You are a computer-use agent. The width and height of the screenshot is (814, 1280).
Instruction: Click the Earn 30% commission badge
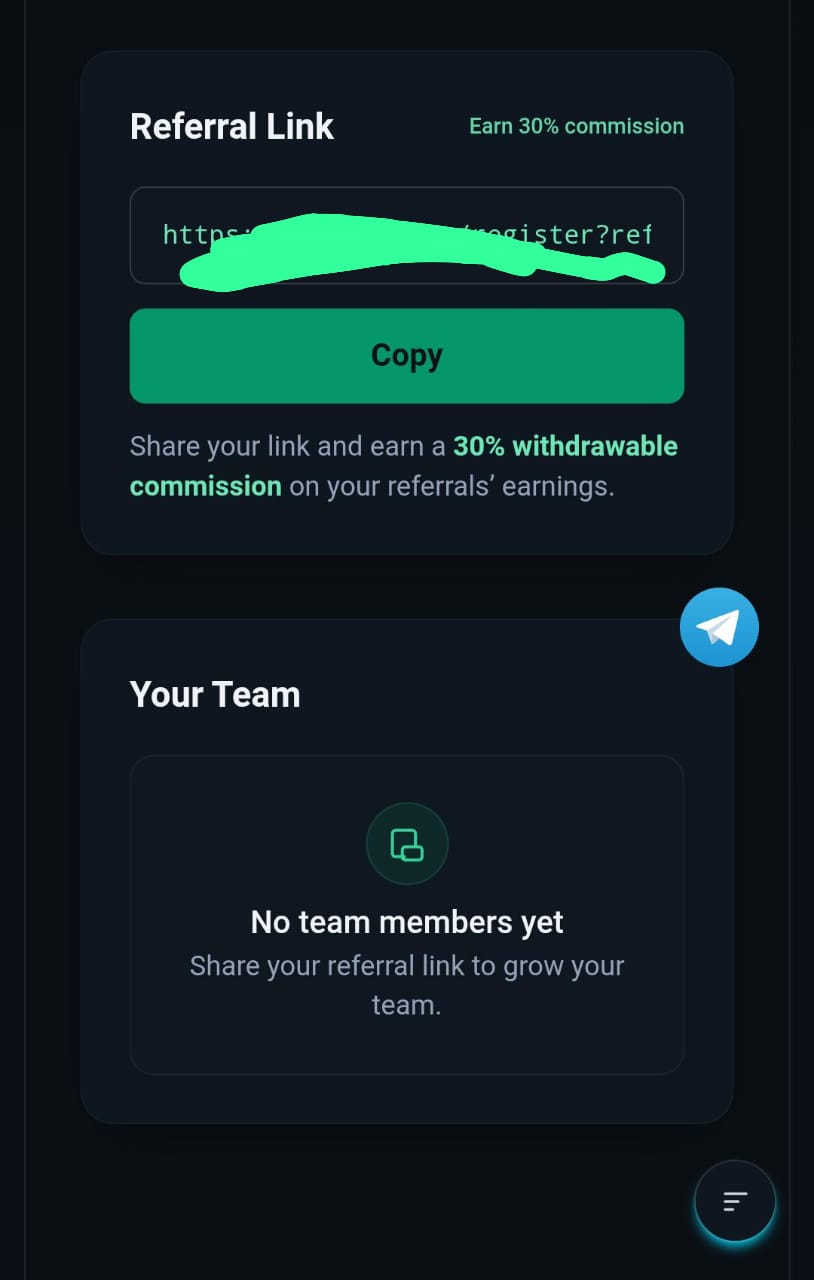(576, 126)
